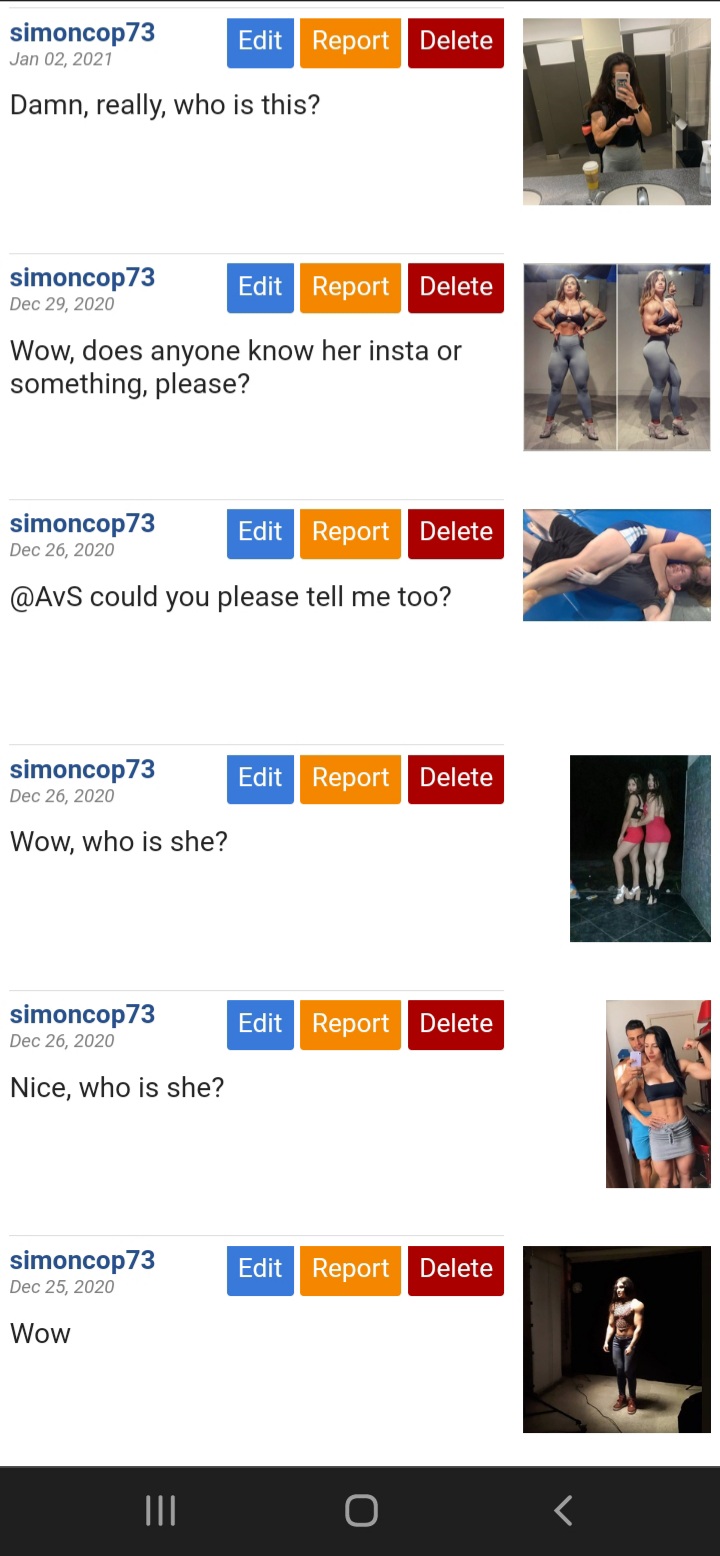Edit the "@AvS could you please" comment
Image resolution: width=720 pixels, height=1556 pixels.
(260, 532)
